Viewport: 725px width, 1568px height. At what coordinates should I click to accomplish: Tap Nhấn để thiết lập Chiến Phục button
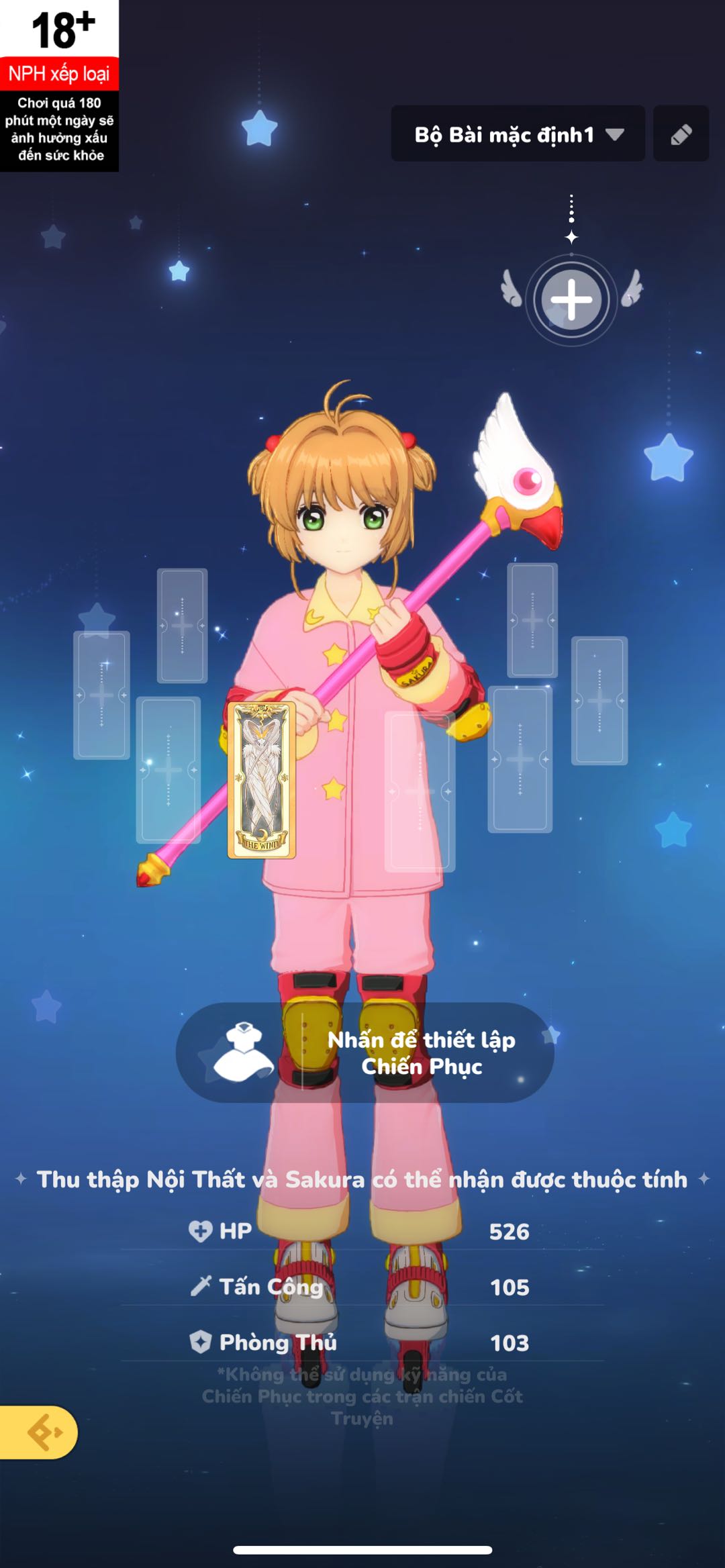click(x=365, y=1052)
